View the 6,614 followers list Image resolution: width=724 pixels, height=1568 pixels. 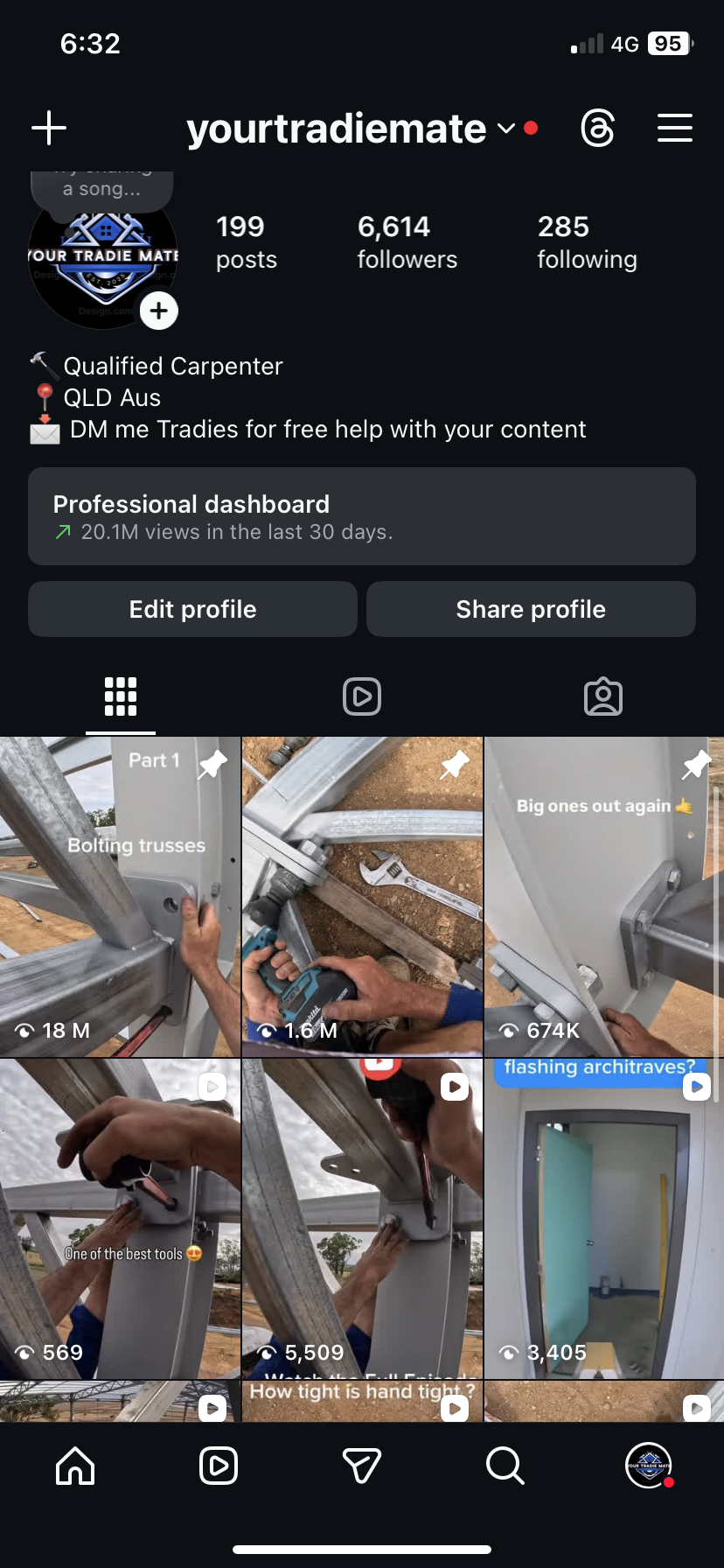[407, 242]
